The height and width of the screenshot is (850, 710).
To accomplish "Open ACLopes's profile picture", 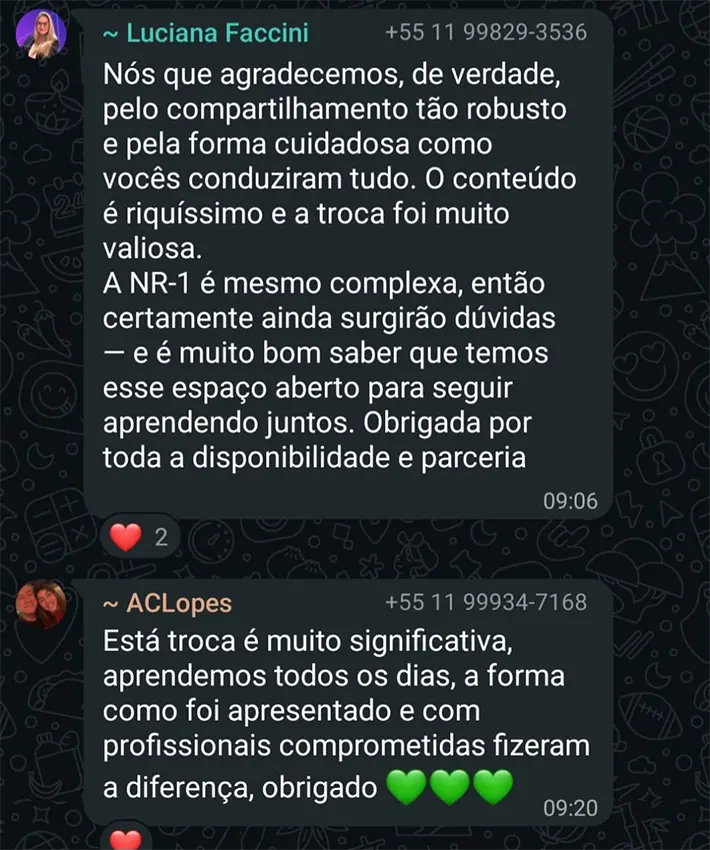I will (x=42, y=604).
